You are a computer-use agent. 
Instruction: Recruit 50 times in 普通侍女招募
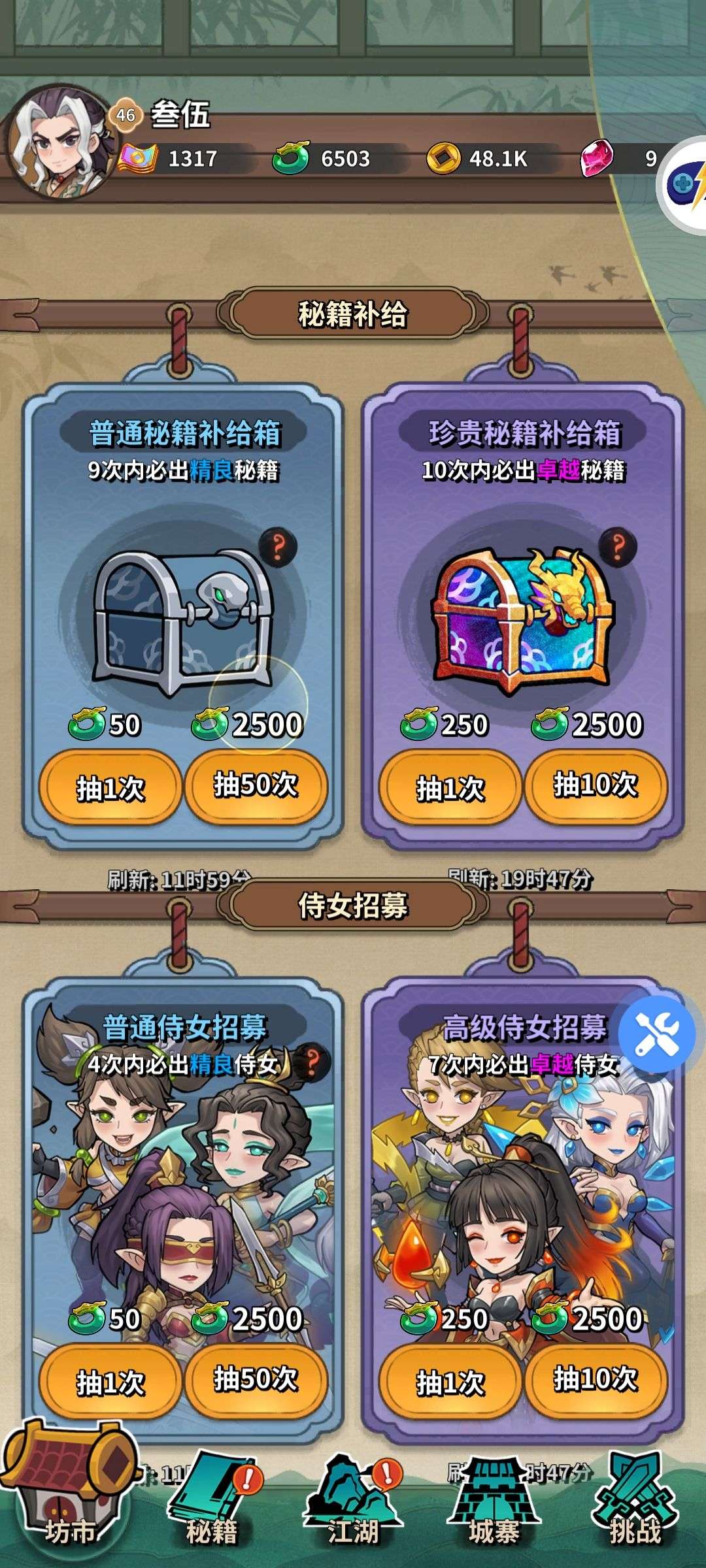pos(256,1379)
